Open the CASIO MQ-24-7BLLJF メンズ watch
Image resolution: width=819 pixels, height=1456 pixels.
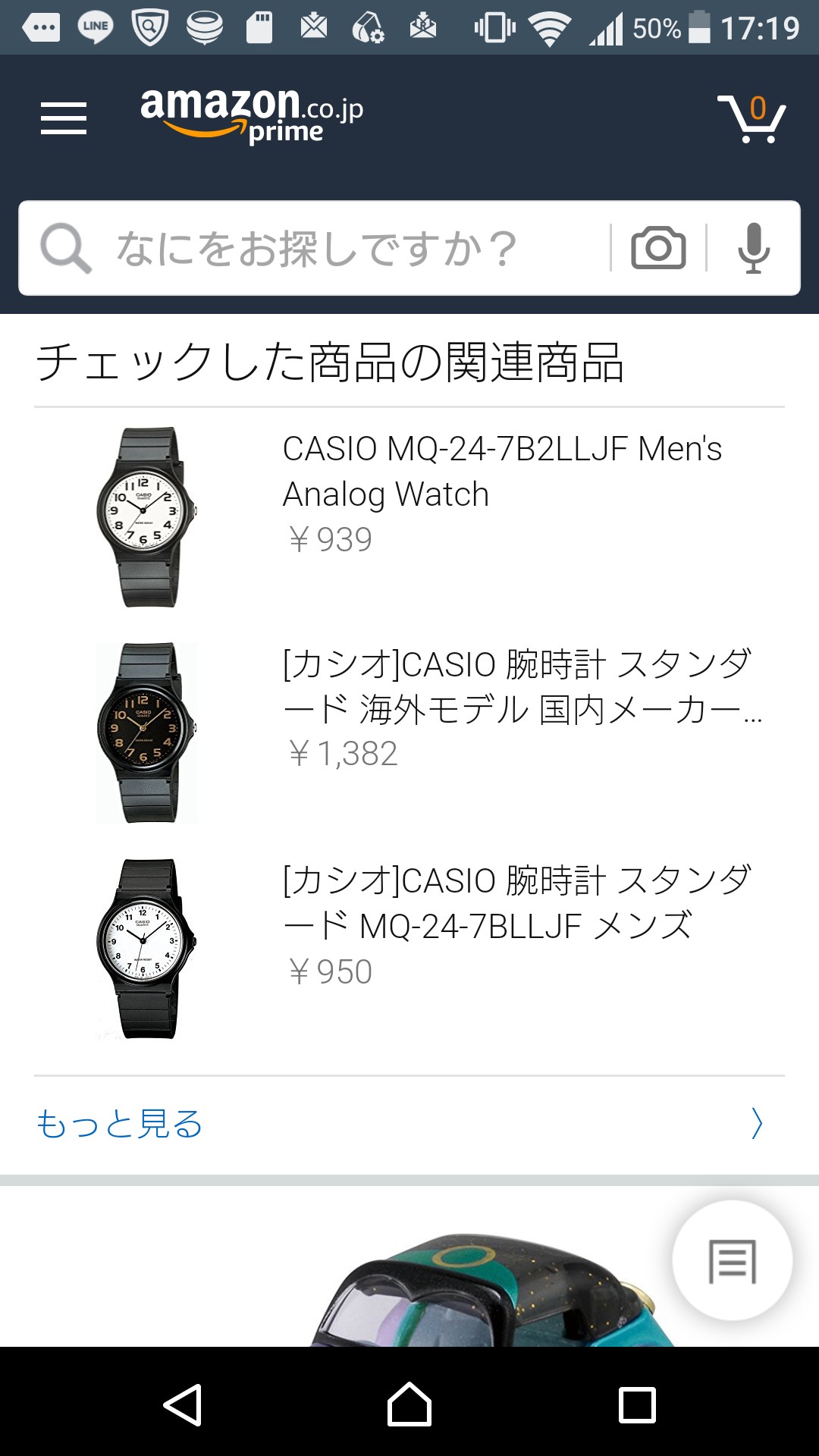tap(516, 904)
